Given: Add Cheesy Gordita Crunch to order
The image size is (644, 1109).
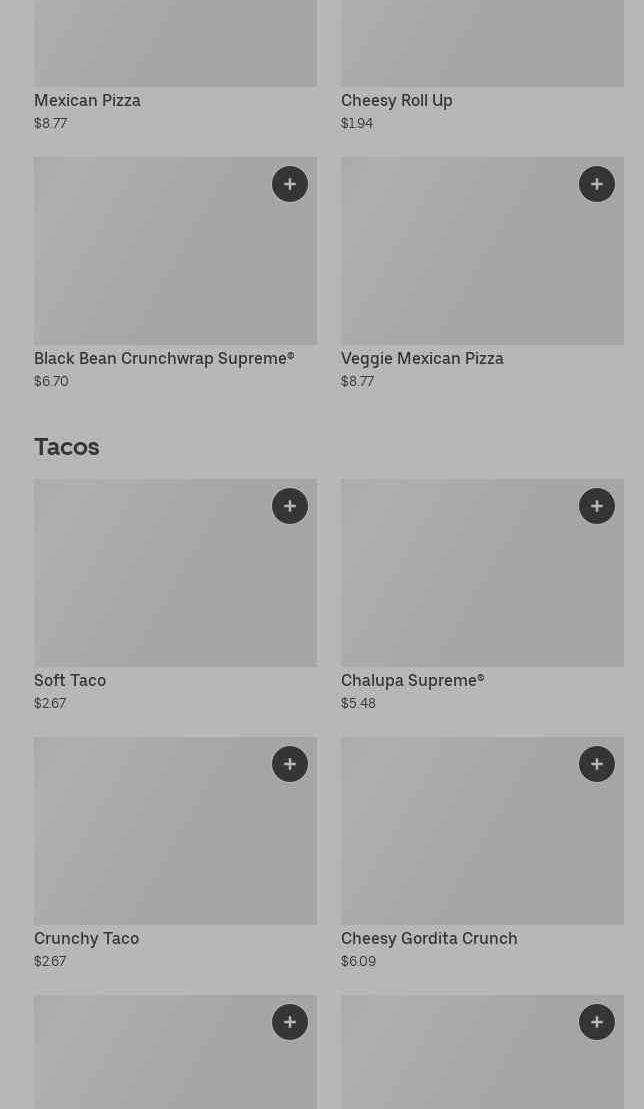Looking at the screenshot, I should click(x=597, y=764).
